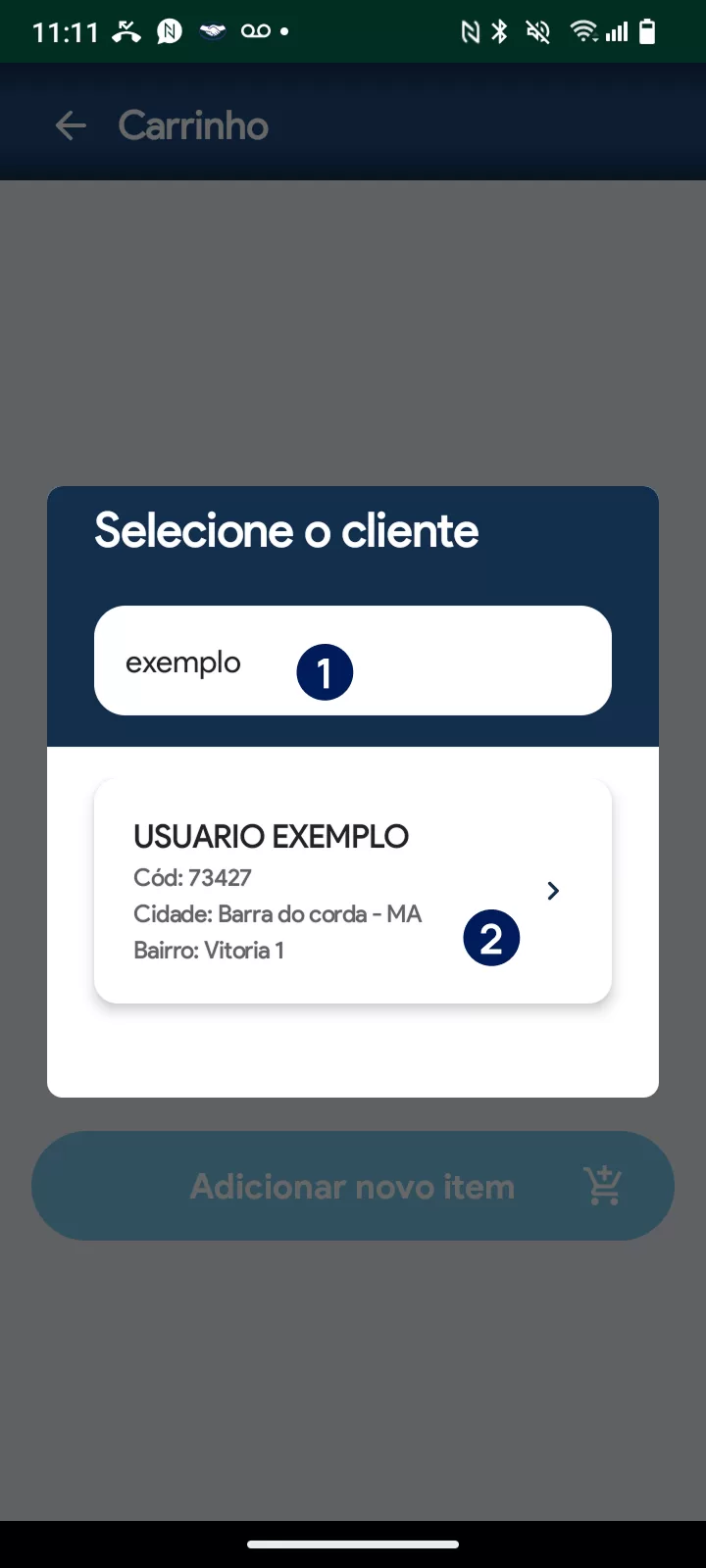The width and height of the screenshot is (706, 1568).
Task: Go back using the Carrinho back arrow
Action: tap(71, 125)
